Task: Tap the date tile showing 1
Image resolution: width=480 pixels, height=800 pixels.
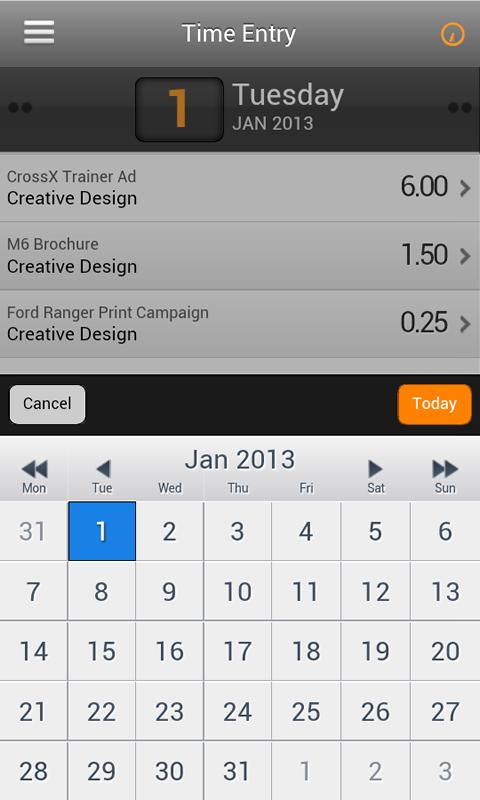Action: tap(179, 109)
